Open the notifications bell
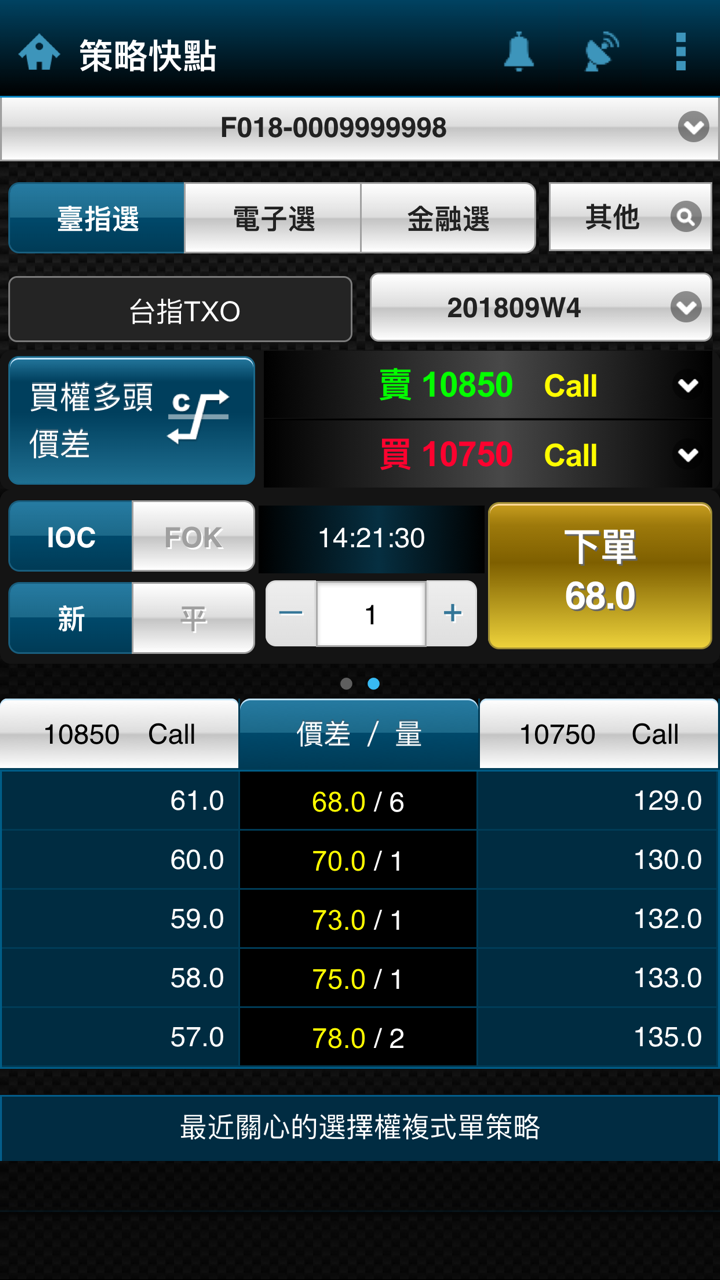The image size is (720, 1280). pyautogui.click(x=518, y=52)
